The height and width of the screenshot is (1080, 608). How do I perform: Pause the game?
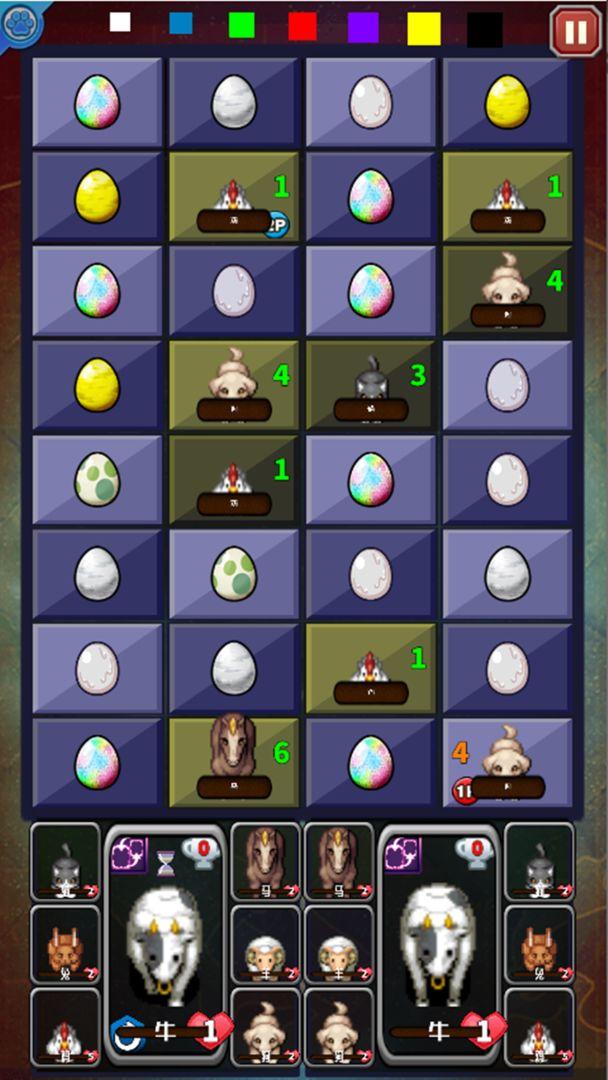click(x=576, y=30)
